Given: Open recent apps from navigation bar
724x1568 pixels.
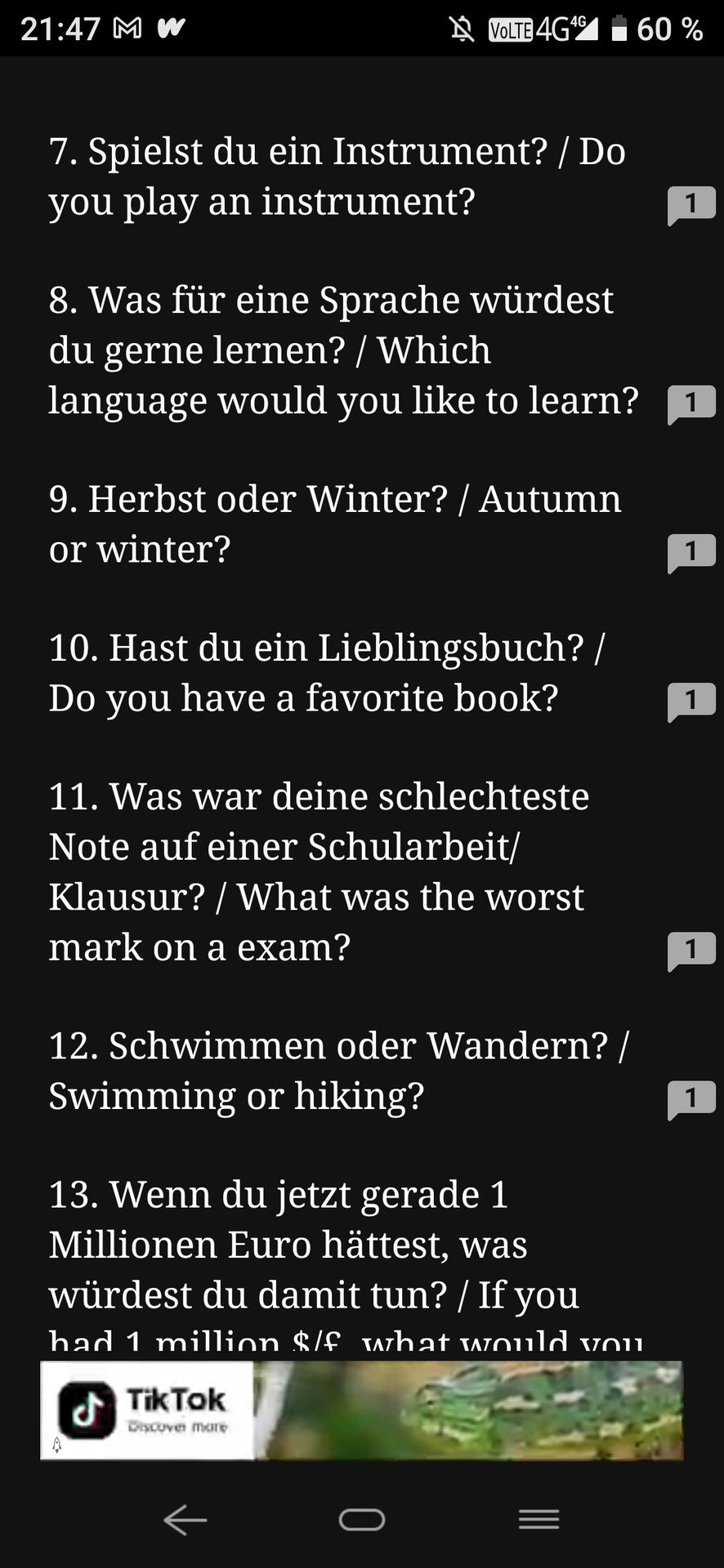Looking at the screenshot, I should pos(539,1520).
